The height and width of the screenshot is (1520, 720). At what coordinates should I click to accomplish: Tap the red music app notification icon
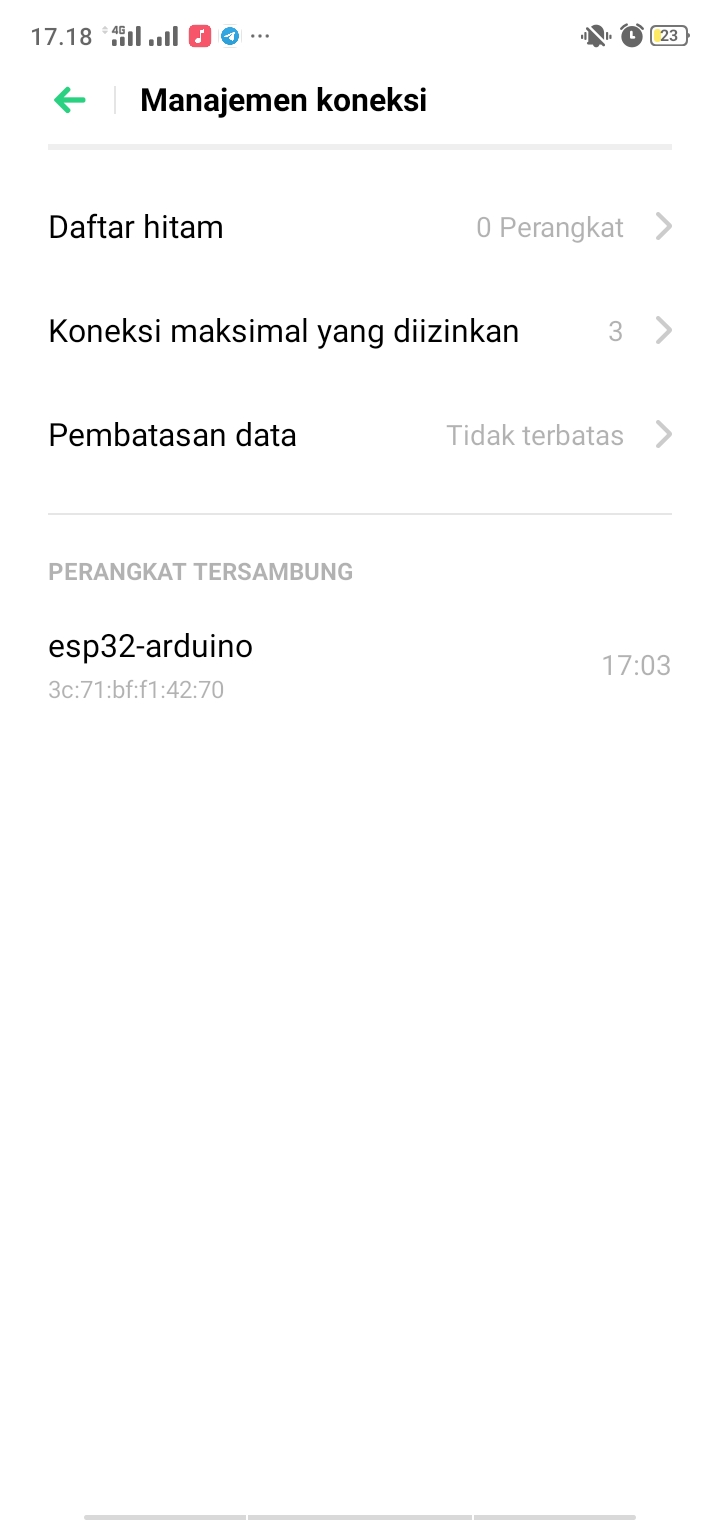[200, 35]
